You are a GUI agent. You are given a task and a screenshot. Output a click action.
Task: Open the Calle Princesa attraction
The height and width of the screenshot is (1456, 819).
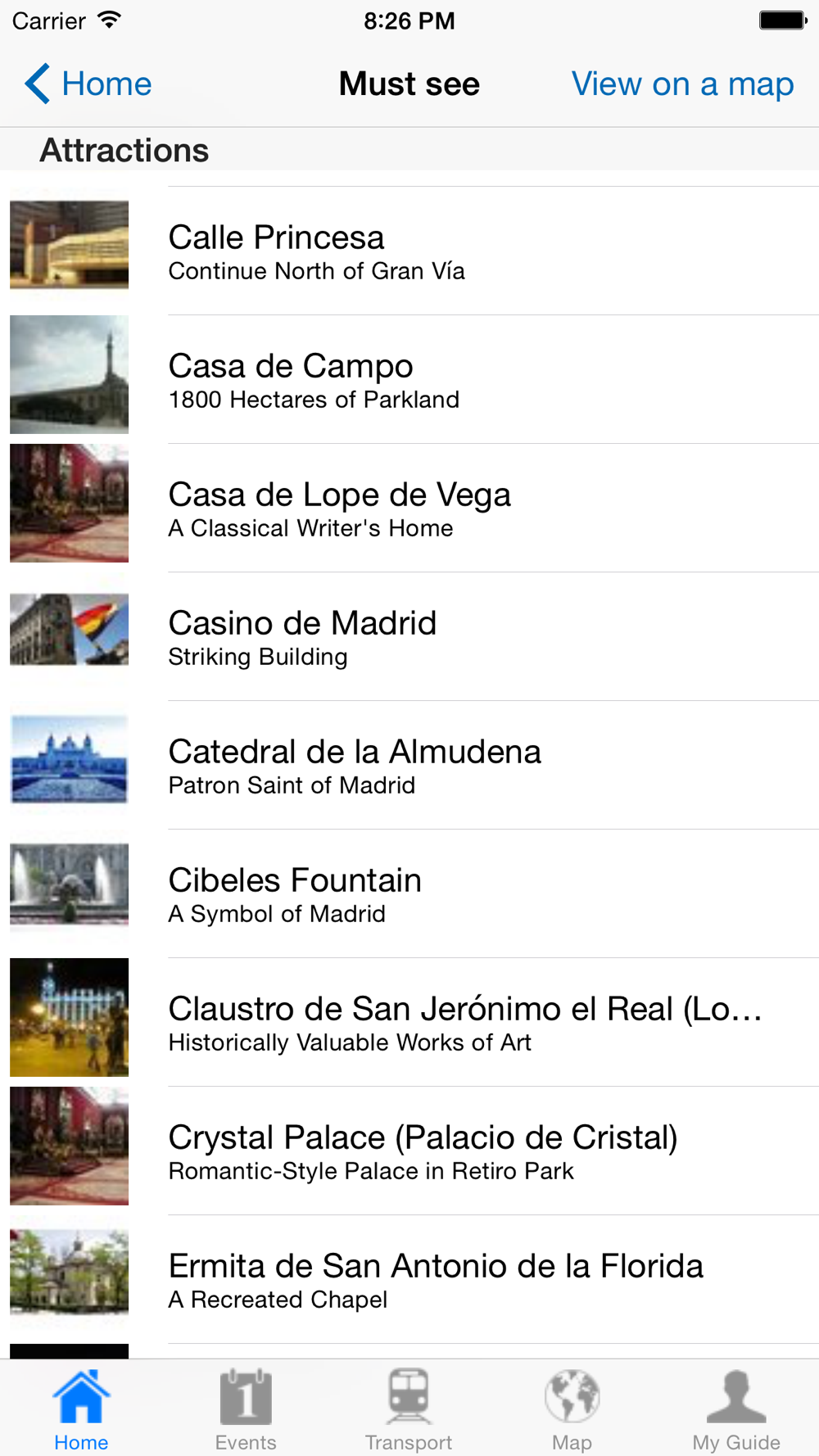409,251
